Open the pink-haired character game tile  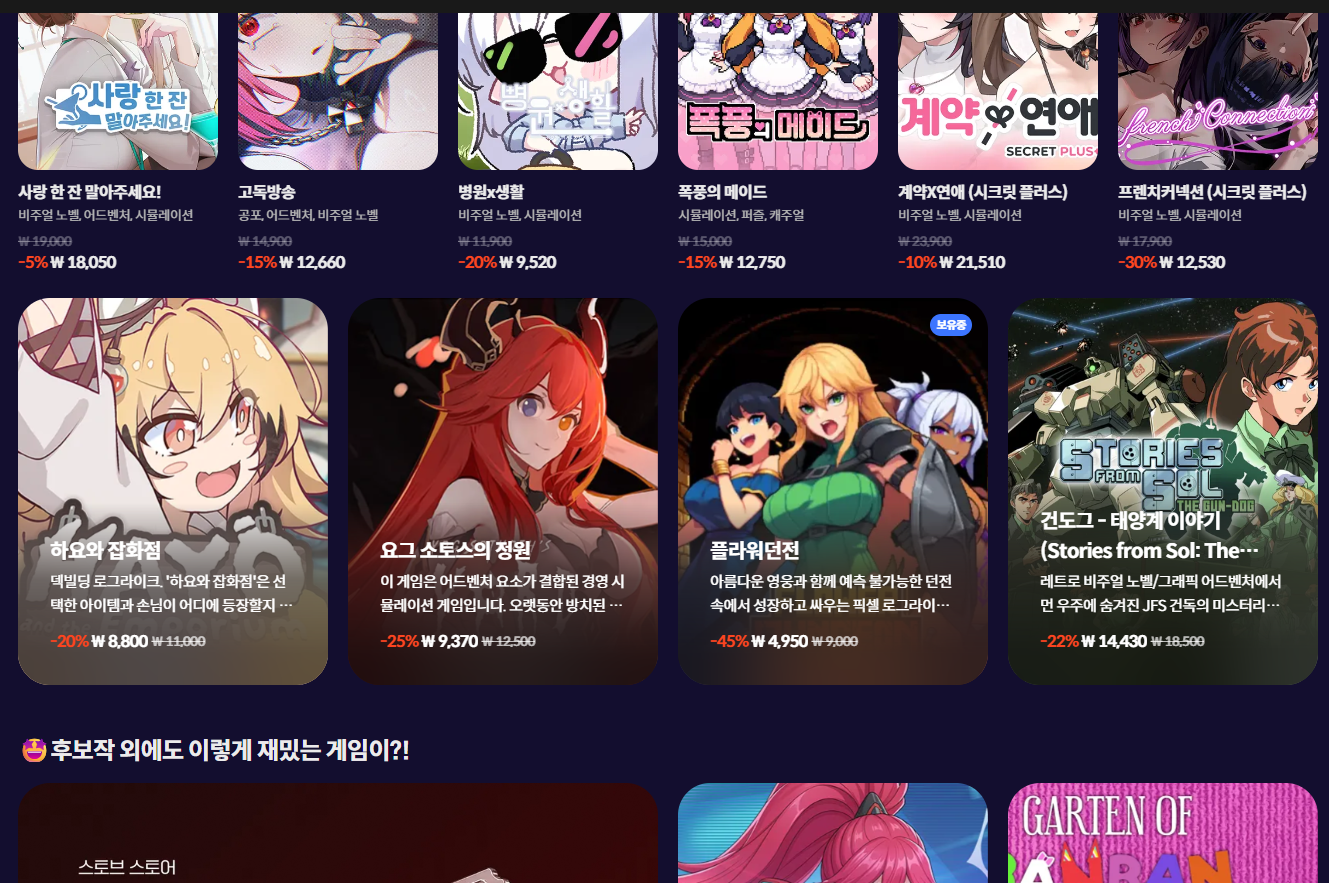click(x=833, y=835)
